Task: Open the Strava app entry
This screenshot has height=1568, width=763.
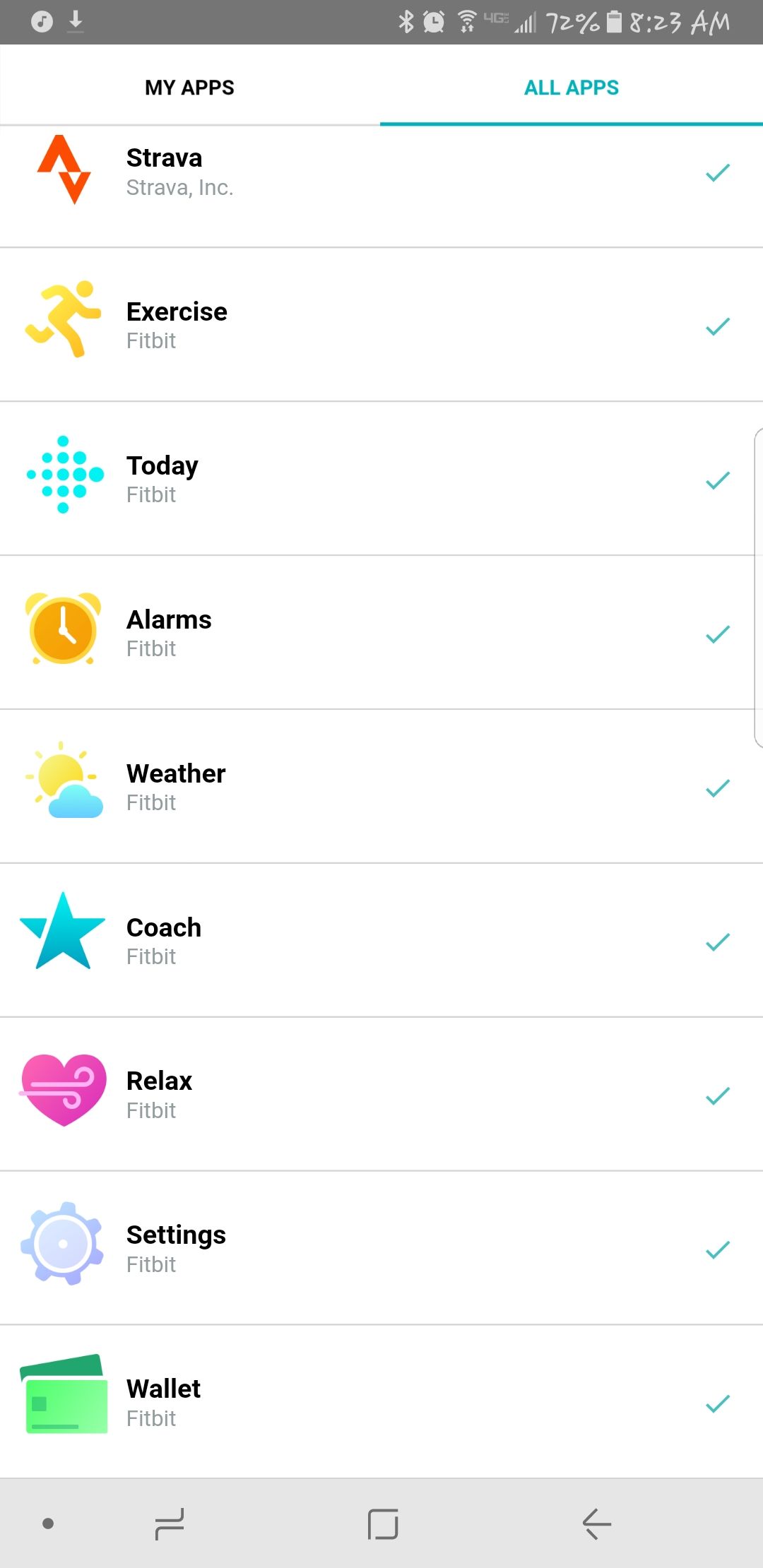Action: pos(381,173)
